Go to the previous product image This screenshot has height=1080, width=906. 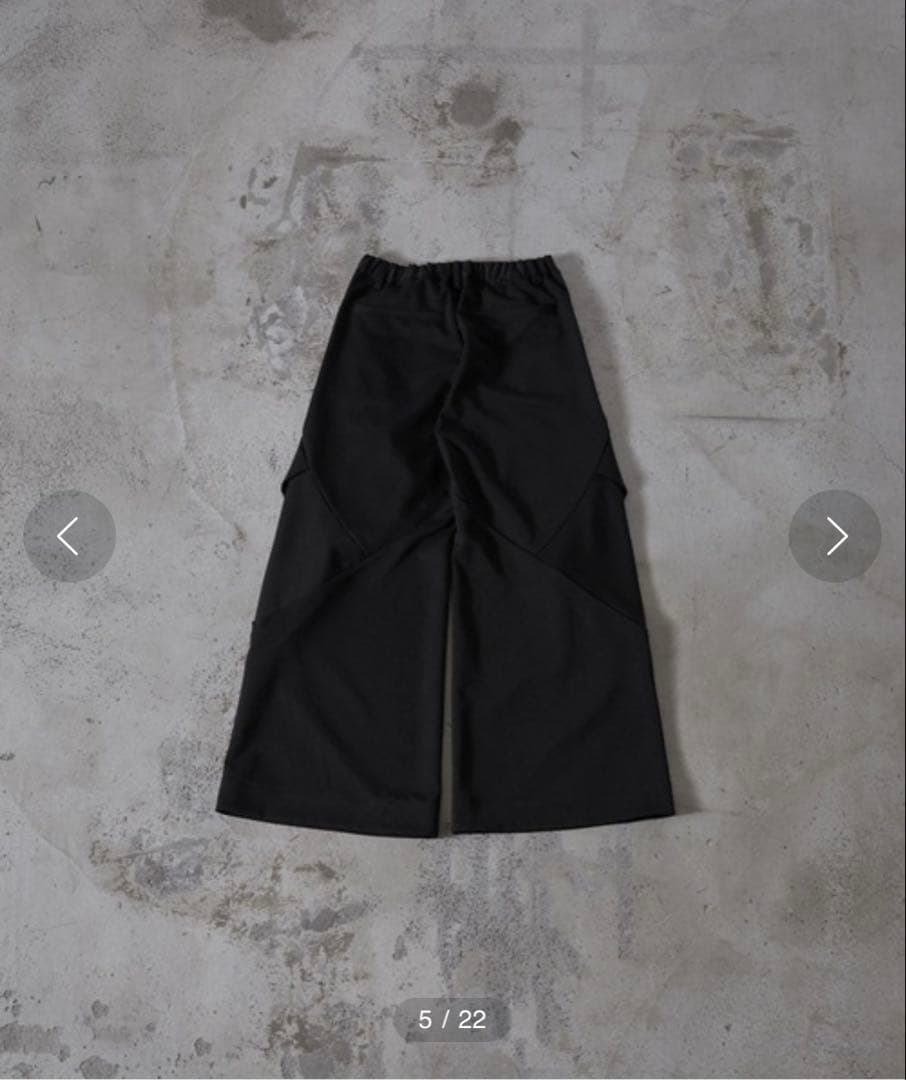[x=69, y=536]
